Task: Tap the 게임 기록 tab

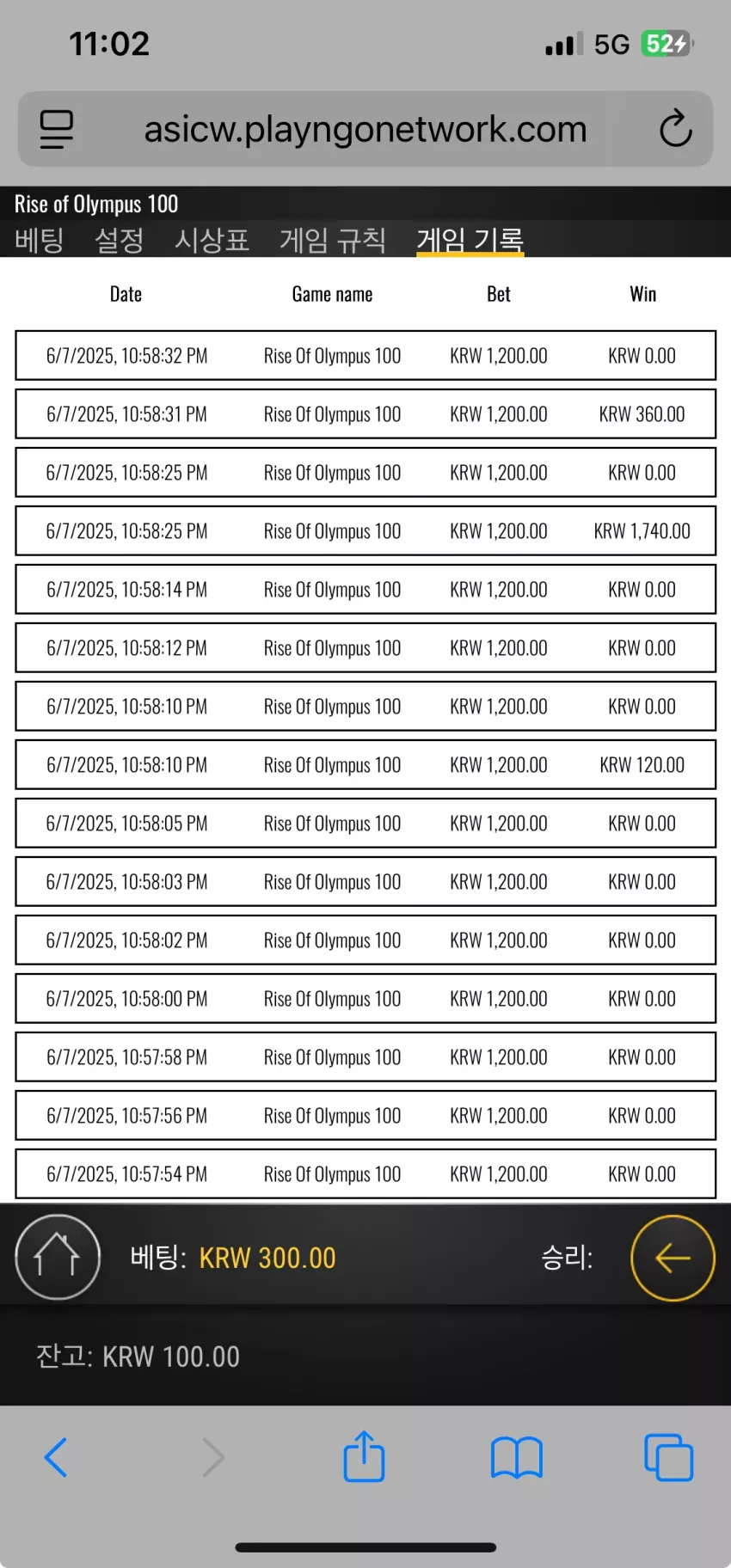Action: pos(470,240)
